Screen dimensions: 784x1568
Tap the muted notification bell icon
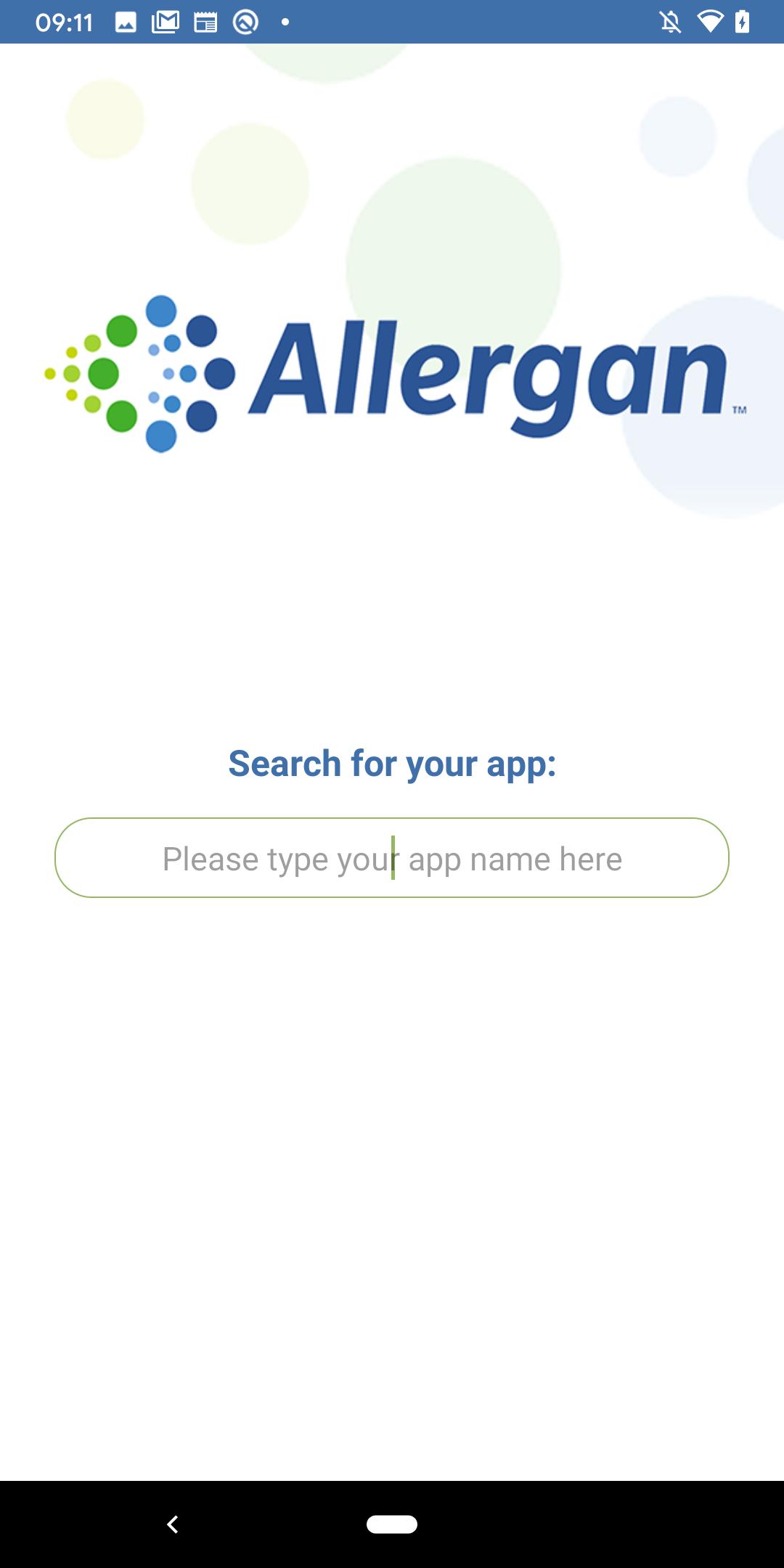point(669,22)
